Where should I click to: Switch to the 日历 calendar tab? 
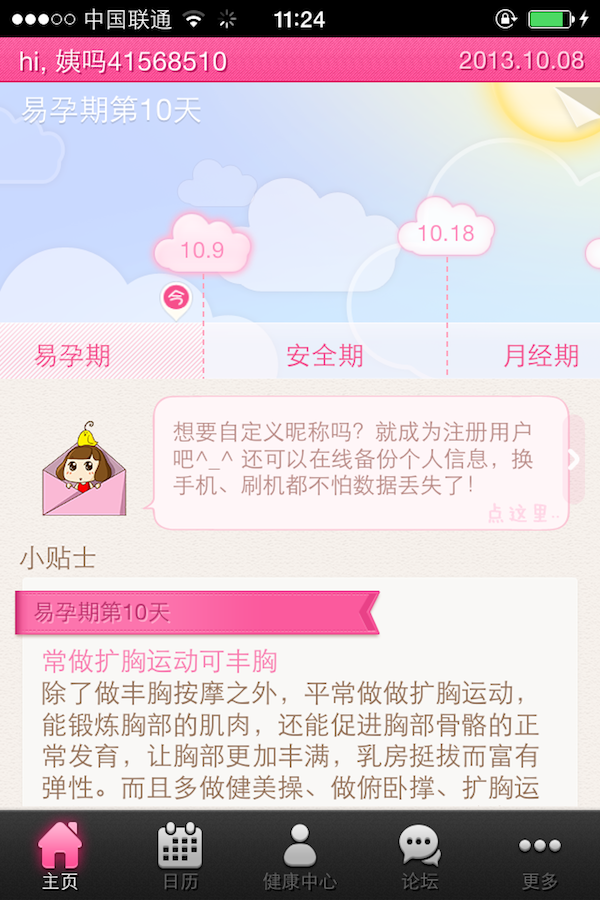(180, 856)
